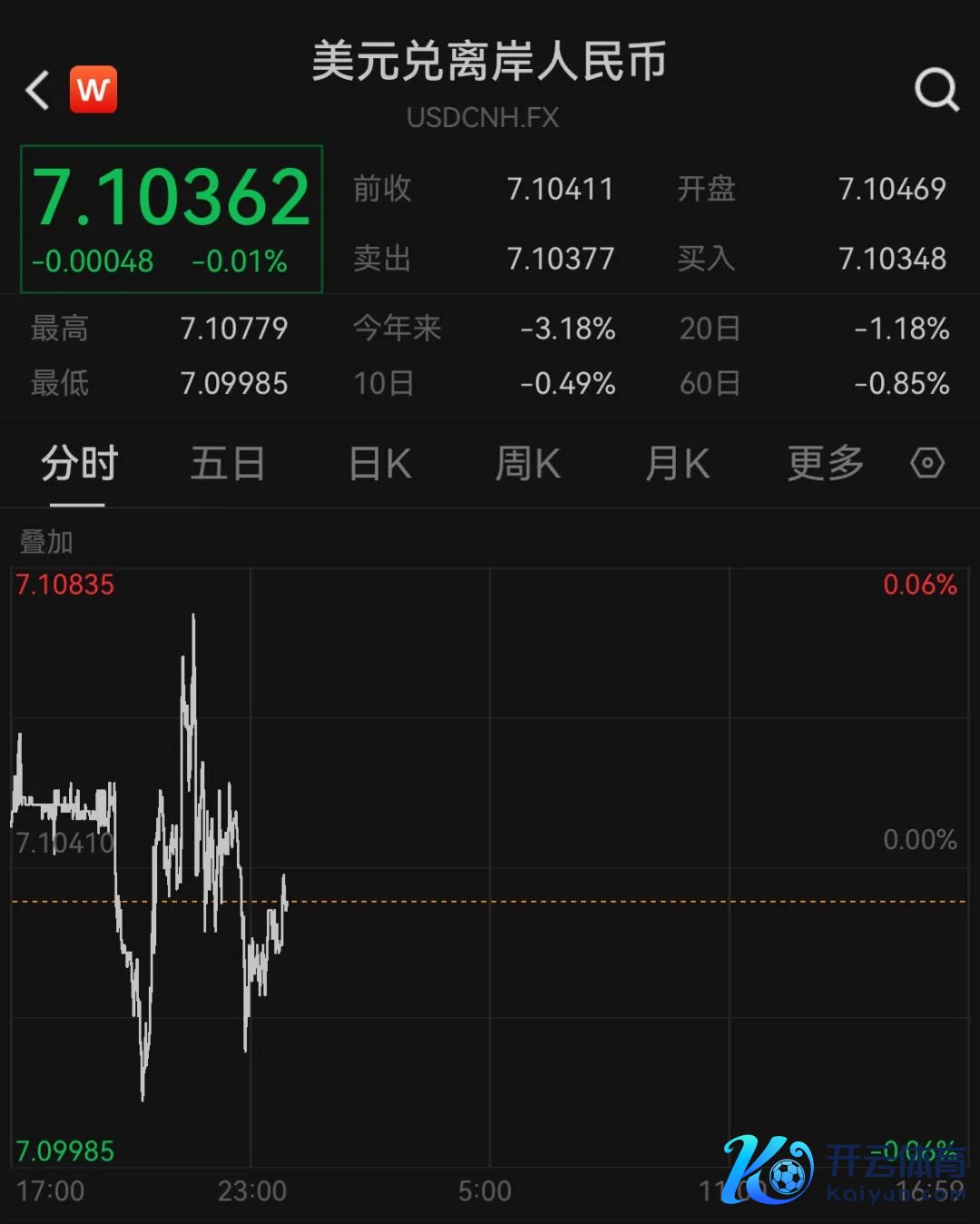Open the search magnifier icon

tap(936, 90)
